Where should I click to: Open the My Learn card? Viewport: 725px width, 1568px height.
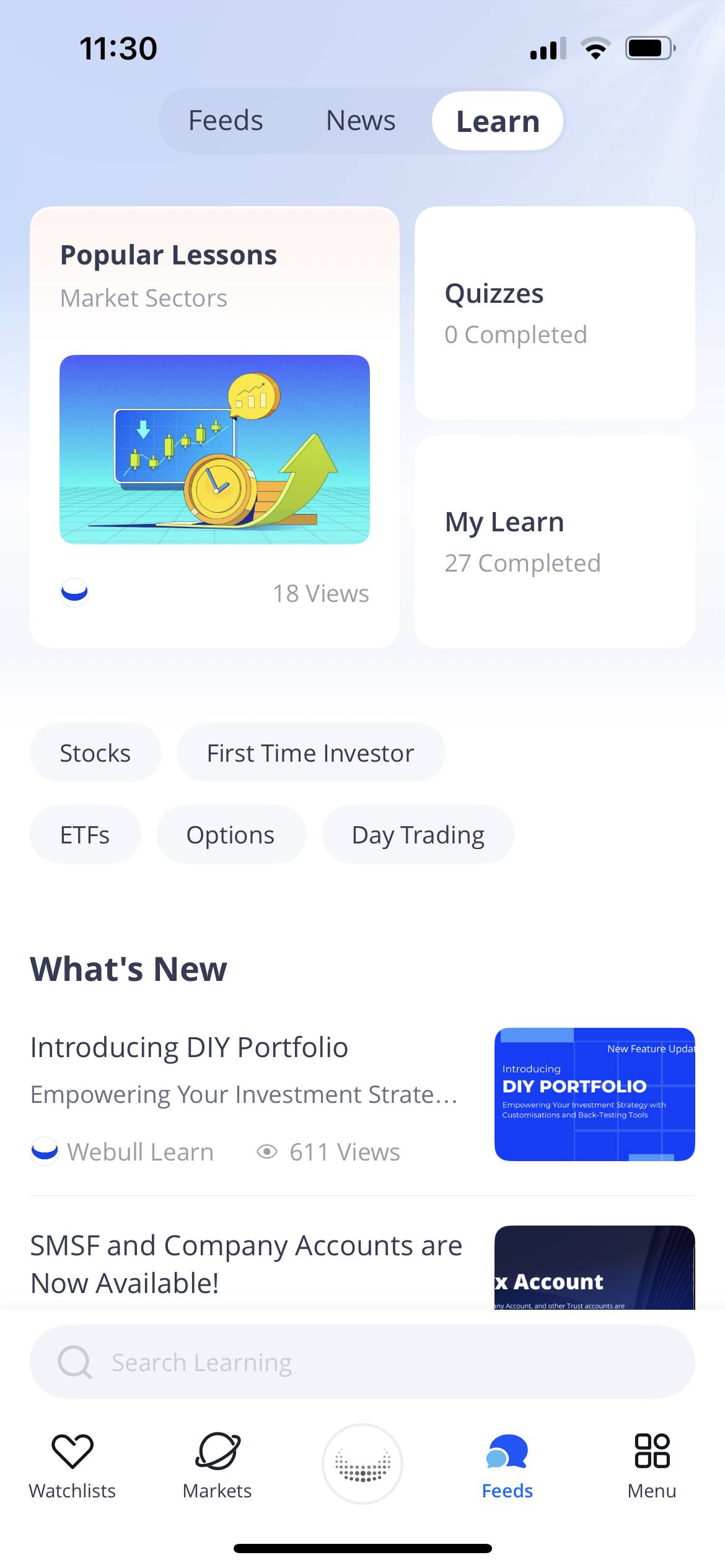pos(555,542)
